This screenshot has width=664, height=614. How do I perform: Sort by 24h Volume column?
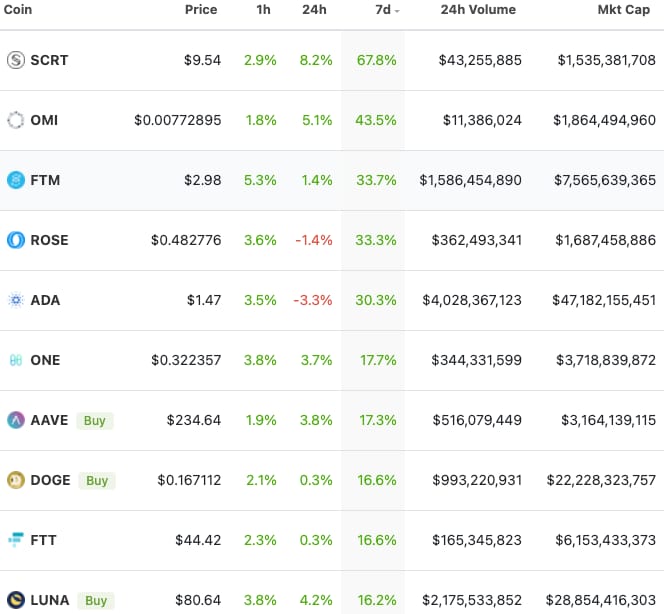[x=478, y=10]
